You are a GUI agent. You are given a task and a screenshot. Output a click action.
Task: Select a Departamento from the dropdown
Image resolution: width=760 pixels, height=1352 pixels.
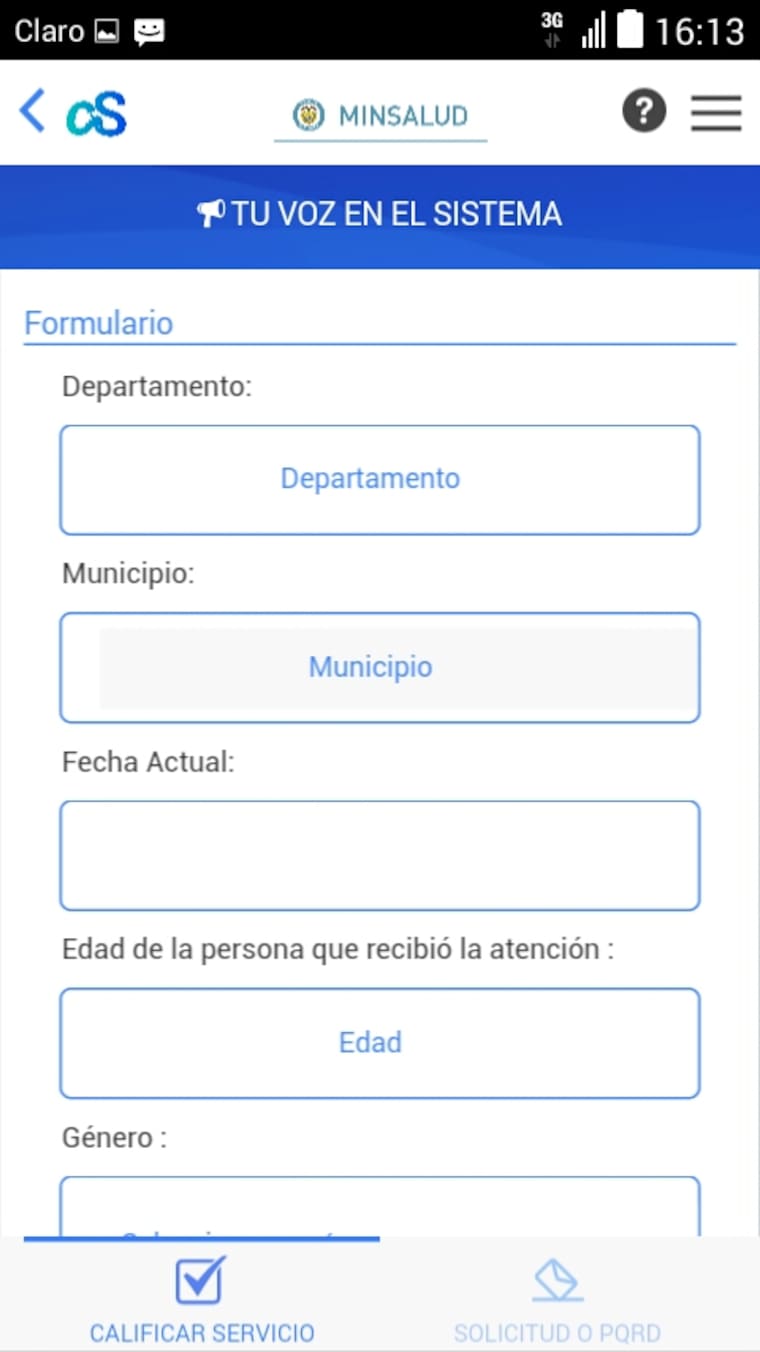tap(380, 479)
